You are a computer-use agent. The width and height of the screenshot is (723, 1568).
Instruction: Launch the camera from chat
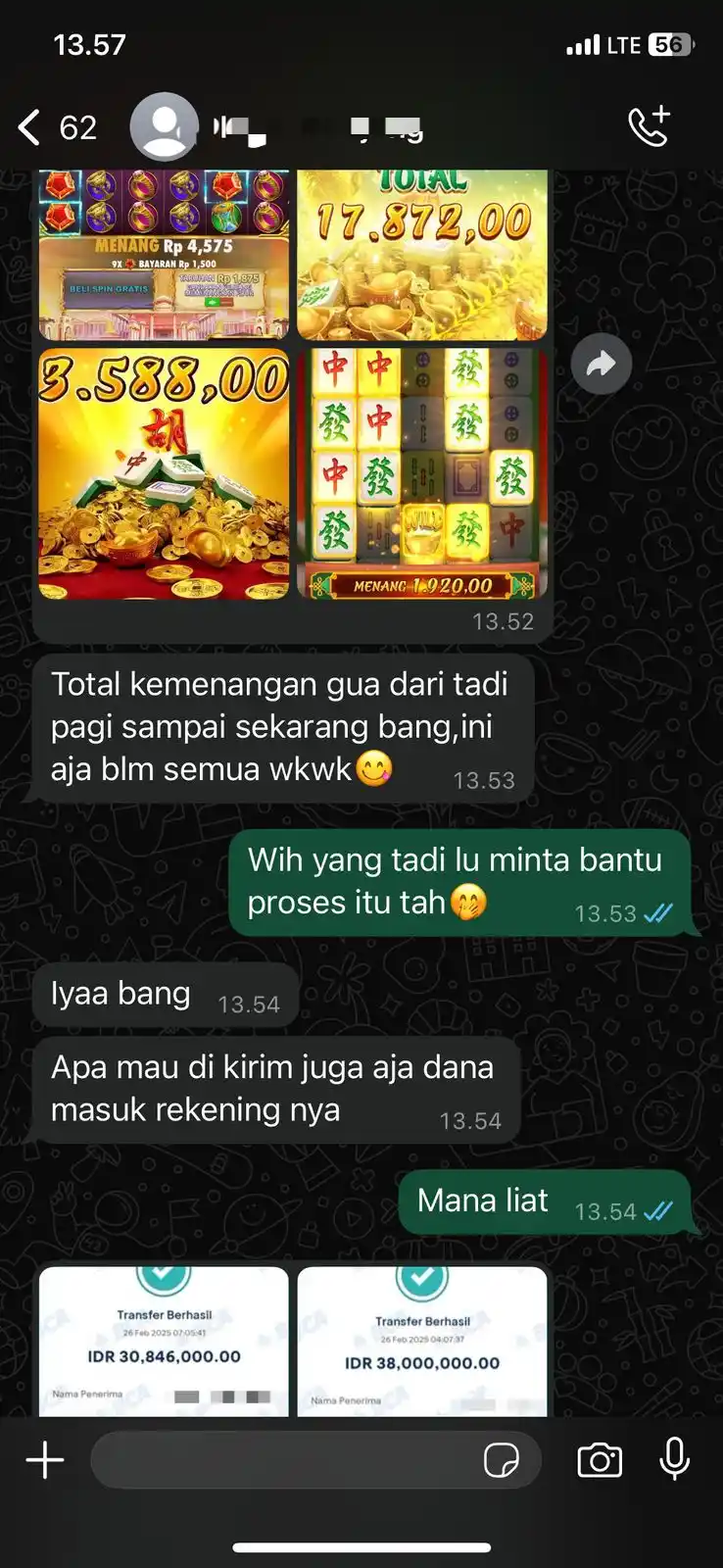pyautogui.click(x=600, y=1460)
